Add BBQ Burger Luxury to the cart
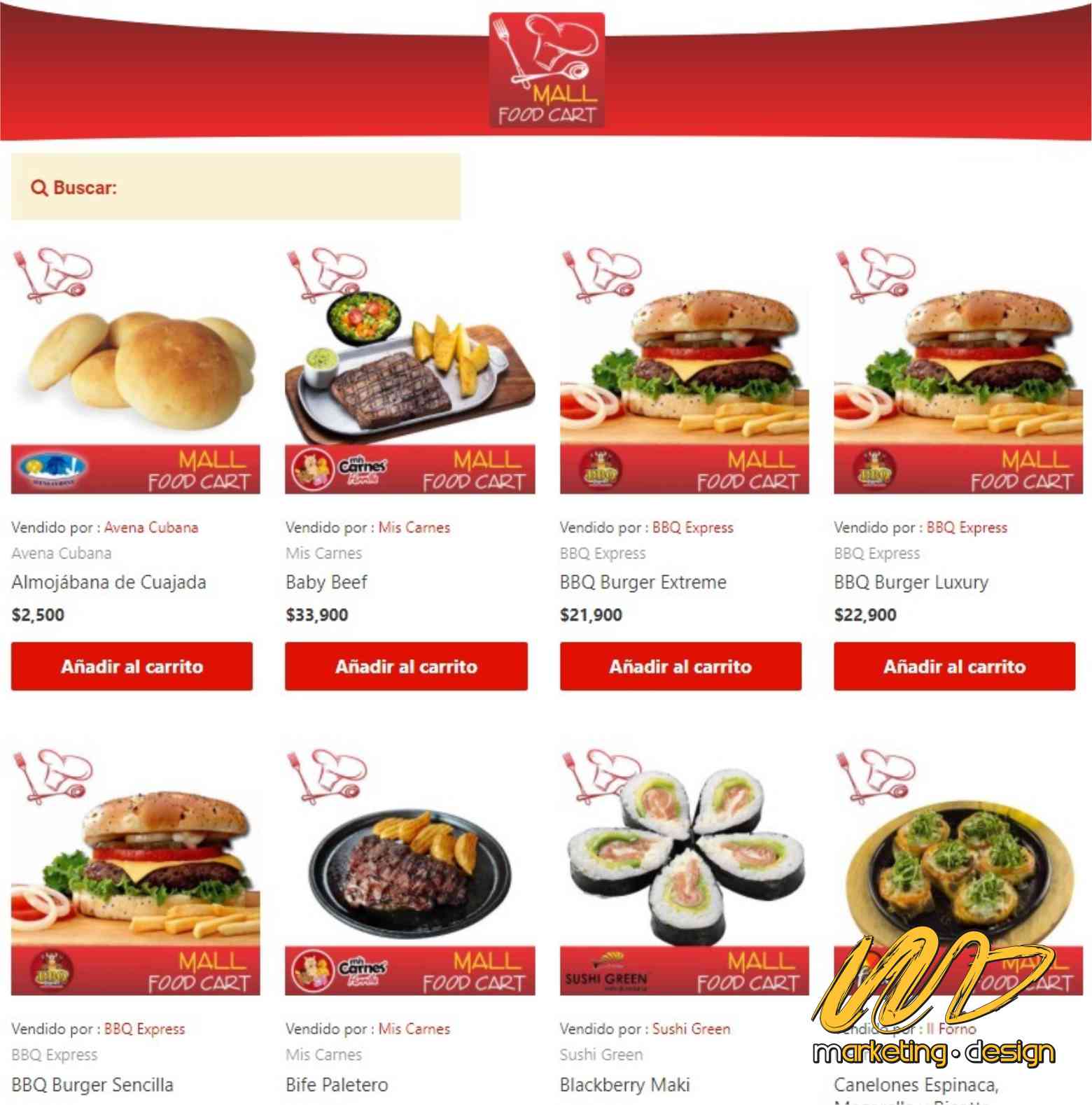This screenshot has width=1092, height=1105. 954,666
